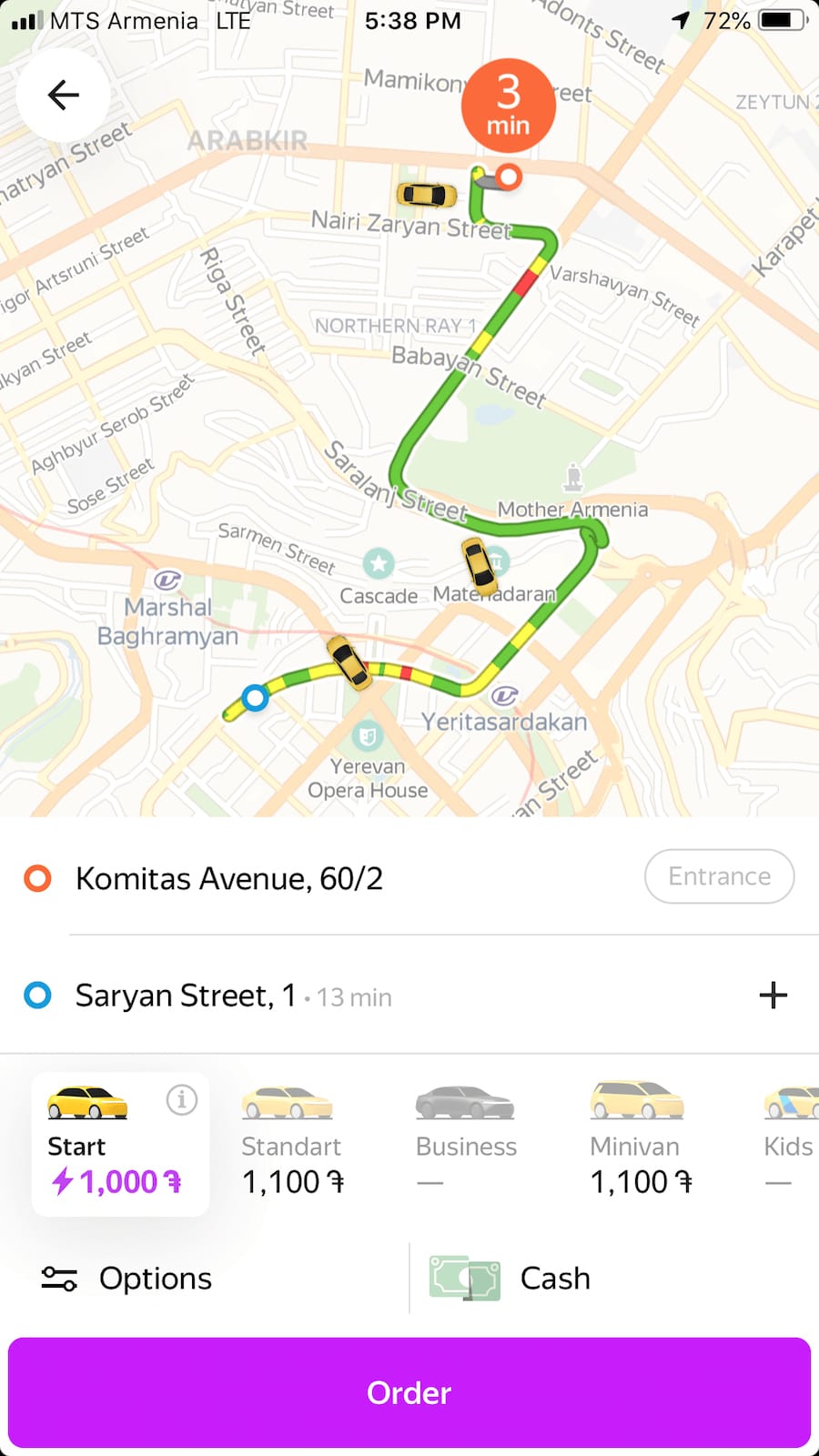
Task: Order the taxi
Action: click(409, 1392)
